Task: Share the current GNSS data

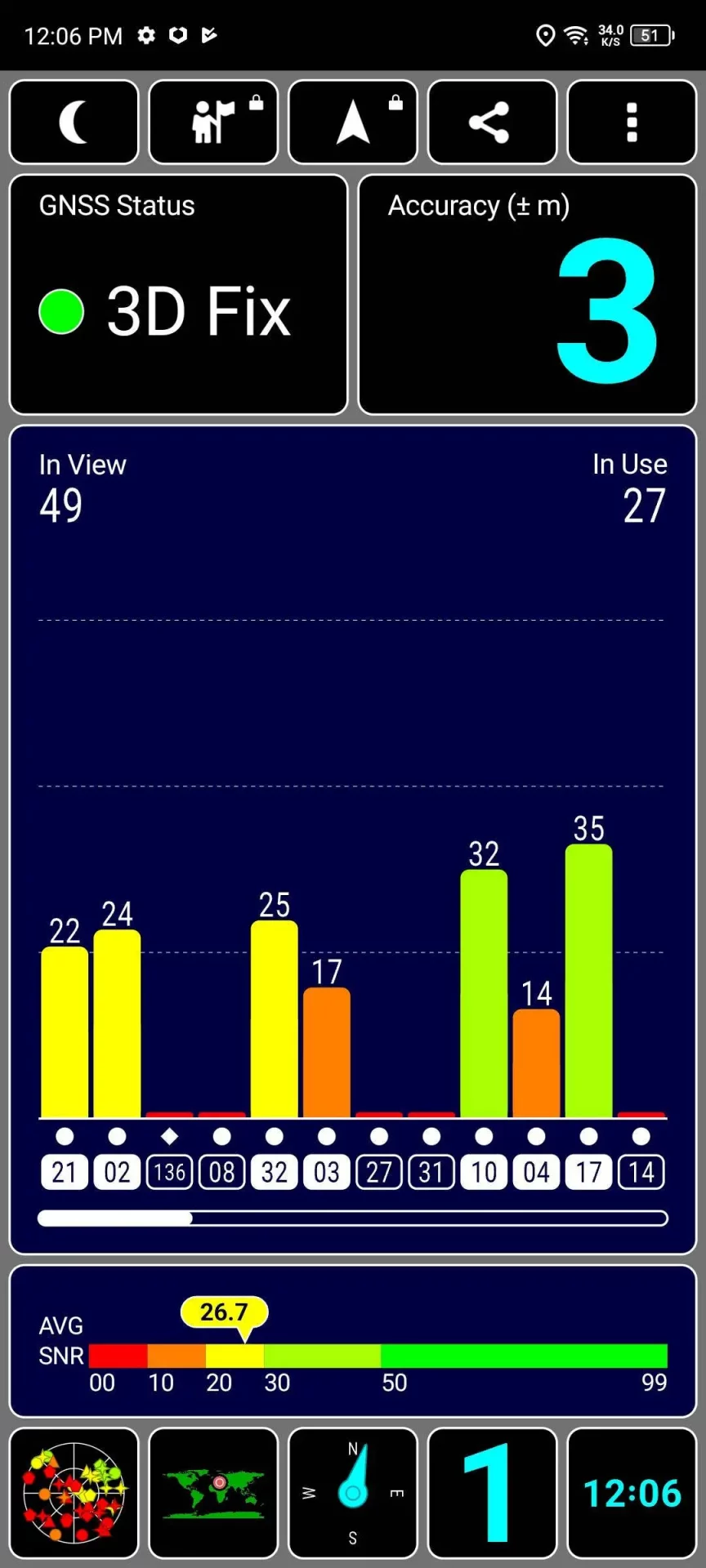Action: coord(492,122)
